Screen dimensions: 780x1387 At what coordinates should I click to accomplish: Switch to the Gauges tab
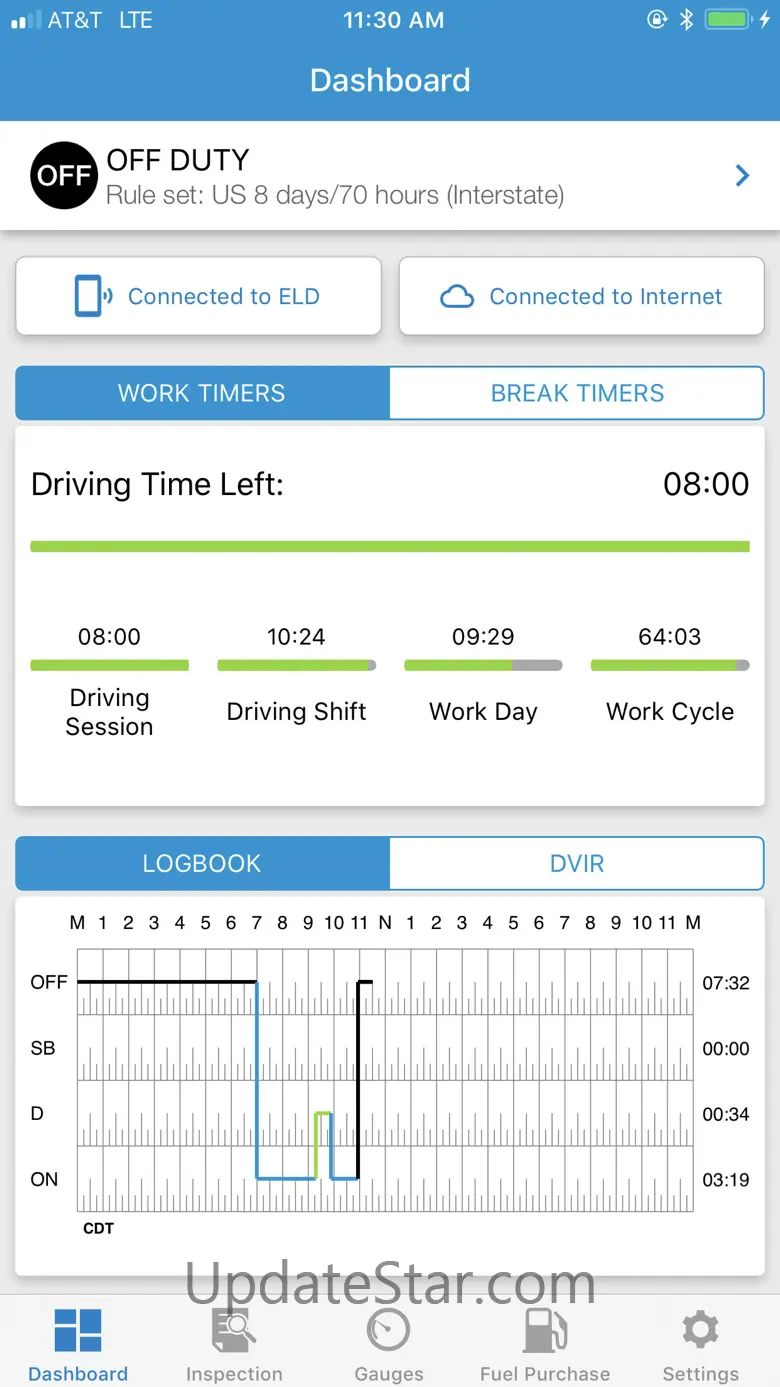pos(389,1343)
